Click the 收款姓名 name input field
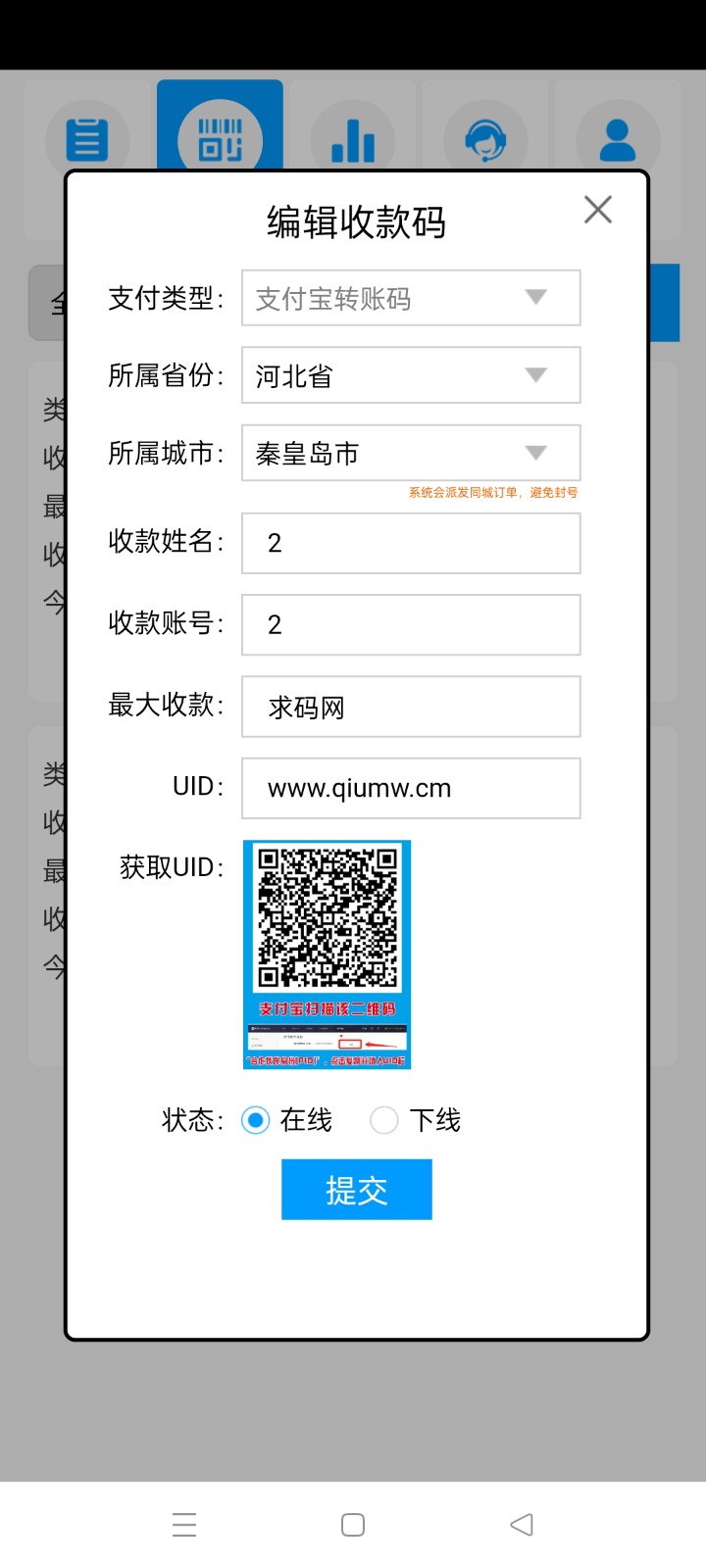The height and width of the screenshot is (1568, 706). pyautogui.click(x=410, y=543)
